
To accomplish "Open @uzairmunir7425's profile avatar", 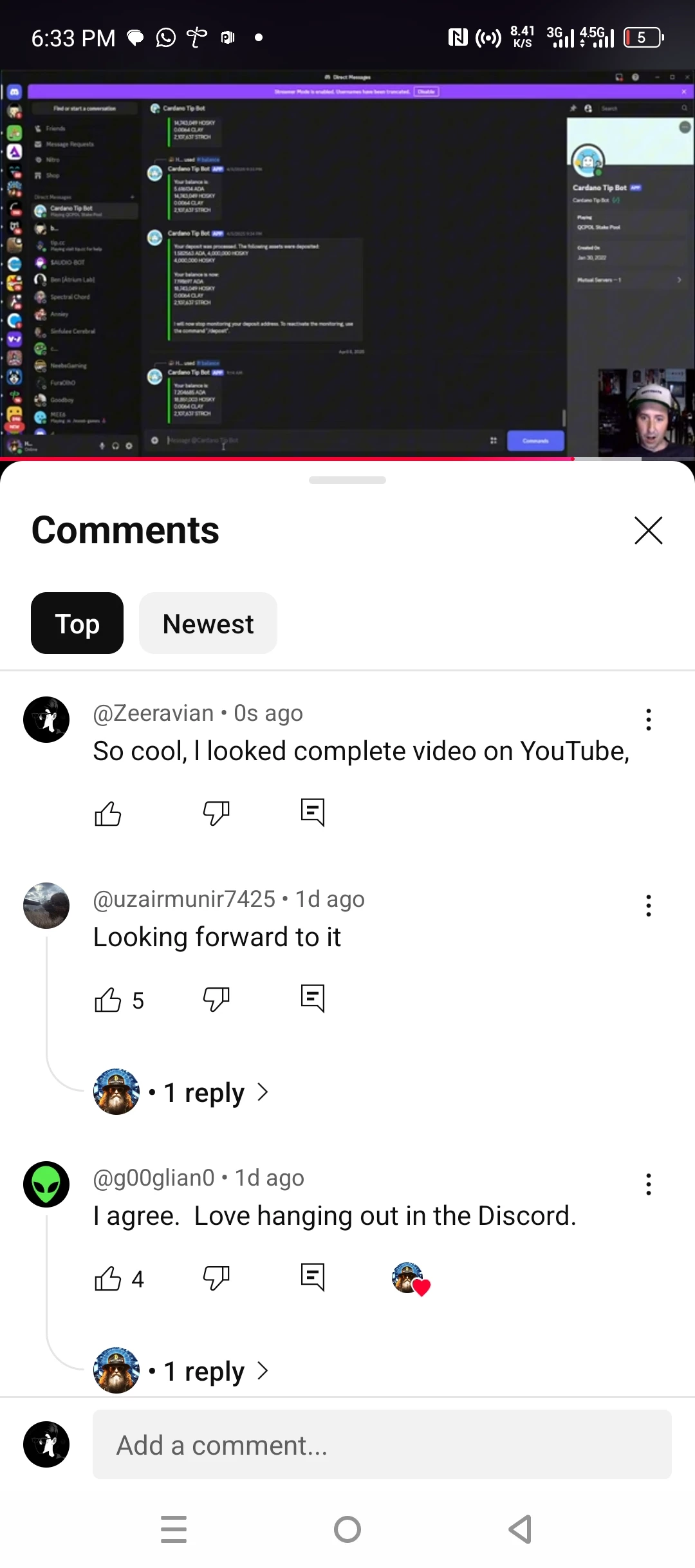I will coord(46,906).
